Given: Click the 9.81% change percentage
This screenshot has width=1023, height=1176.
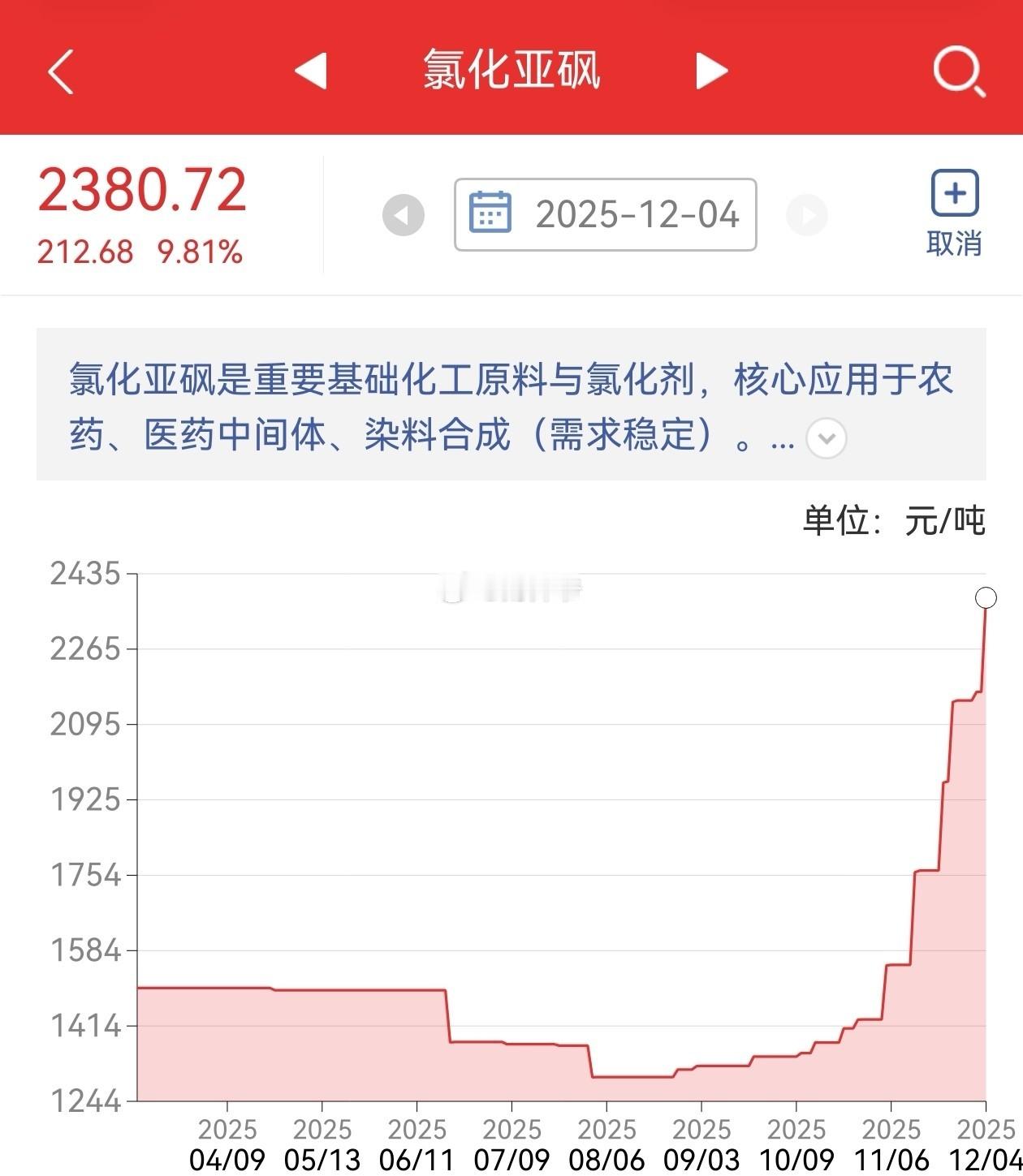Looking at the screenshot, I should click(200, 252).
